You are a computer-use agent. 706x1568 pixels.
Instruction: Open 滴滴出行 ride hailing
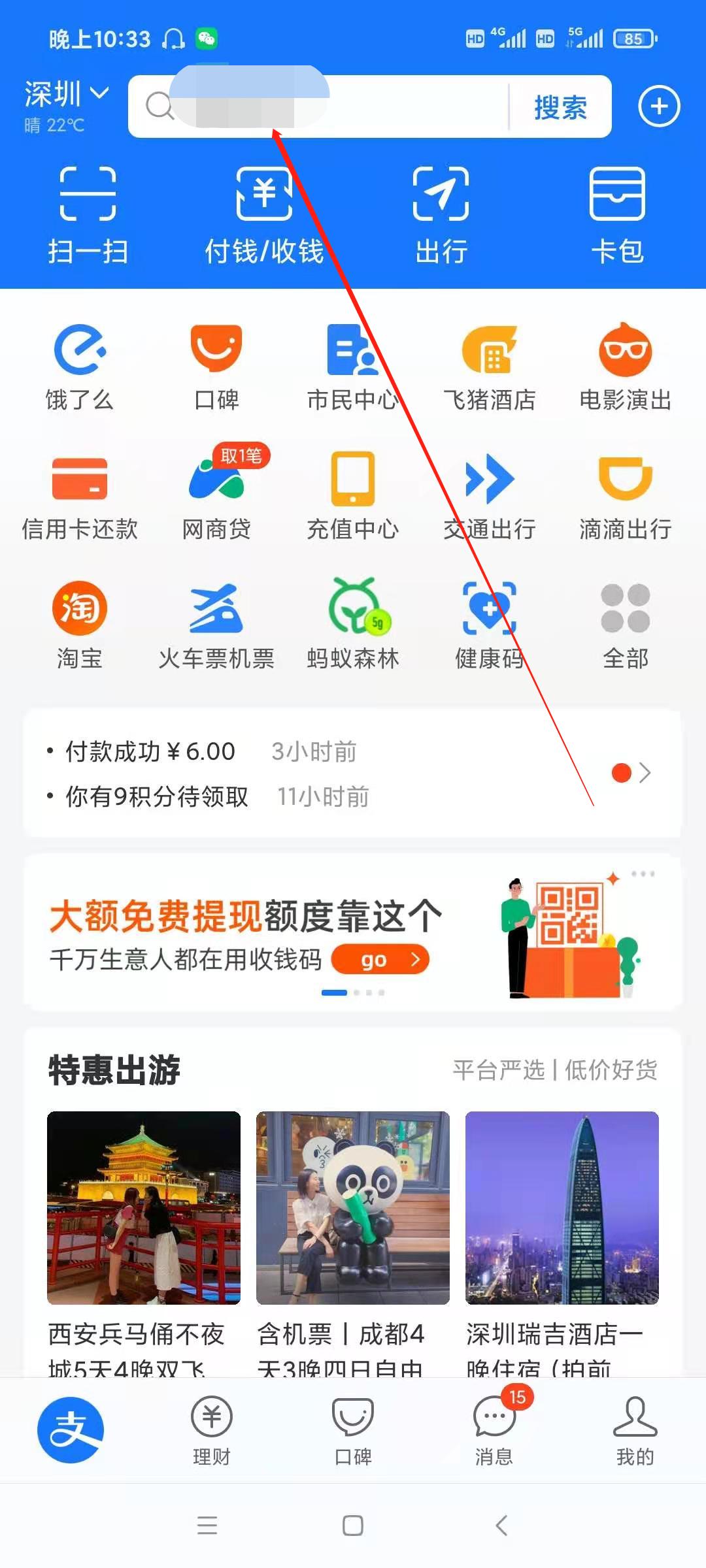(625, 493)
